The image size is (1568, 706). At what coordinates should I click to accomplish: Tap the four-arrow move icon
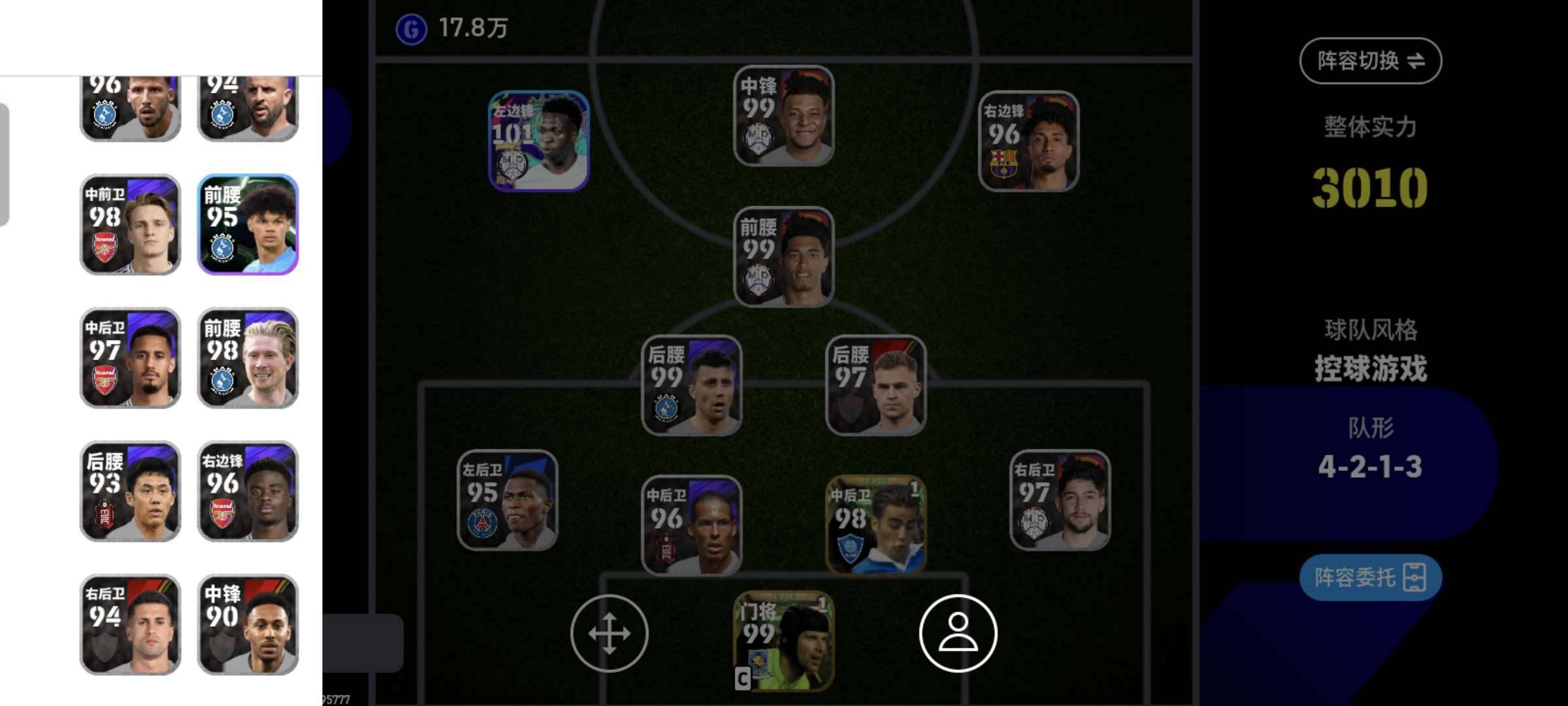click(x=609, y=633)
